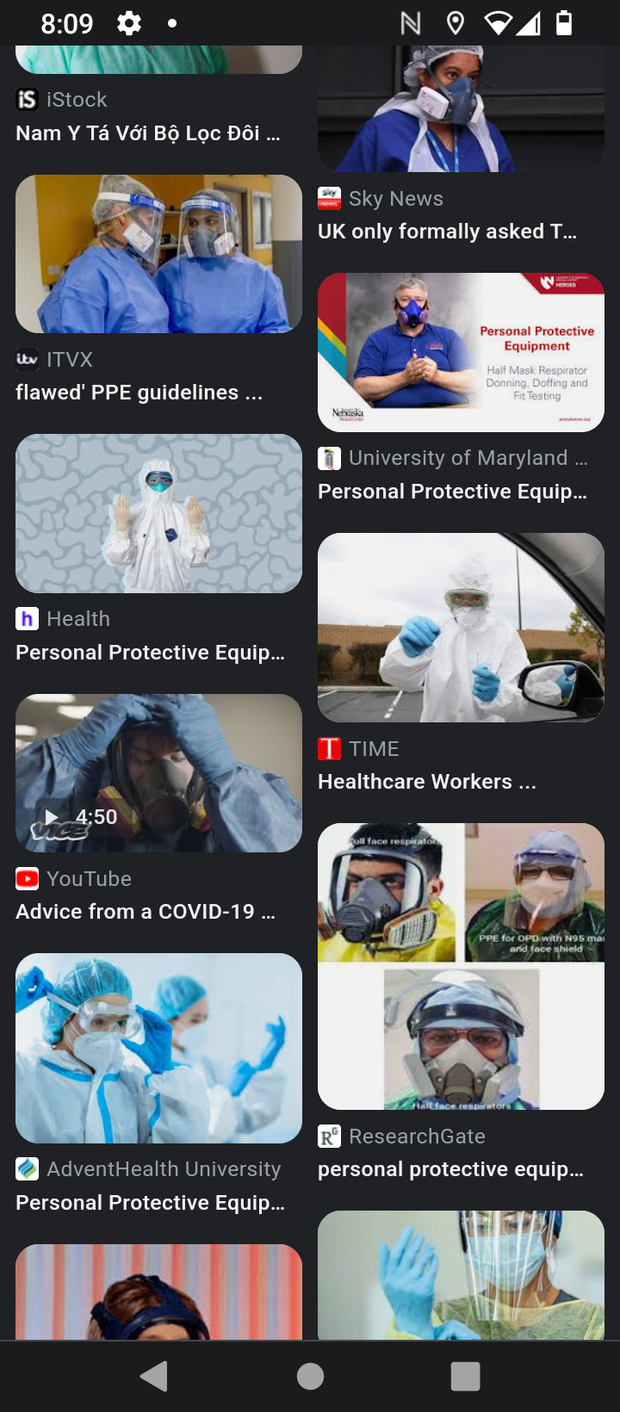Play the YouTube COVID-19 advice video result
The width and height of the screenshot is (620, 1412).
(x=158, y=773)
